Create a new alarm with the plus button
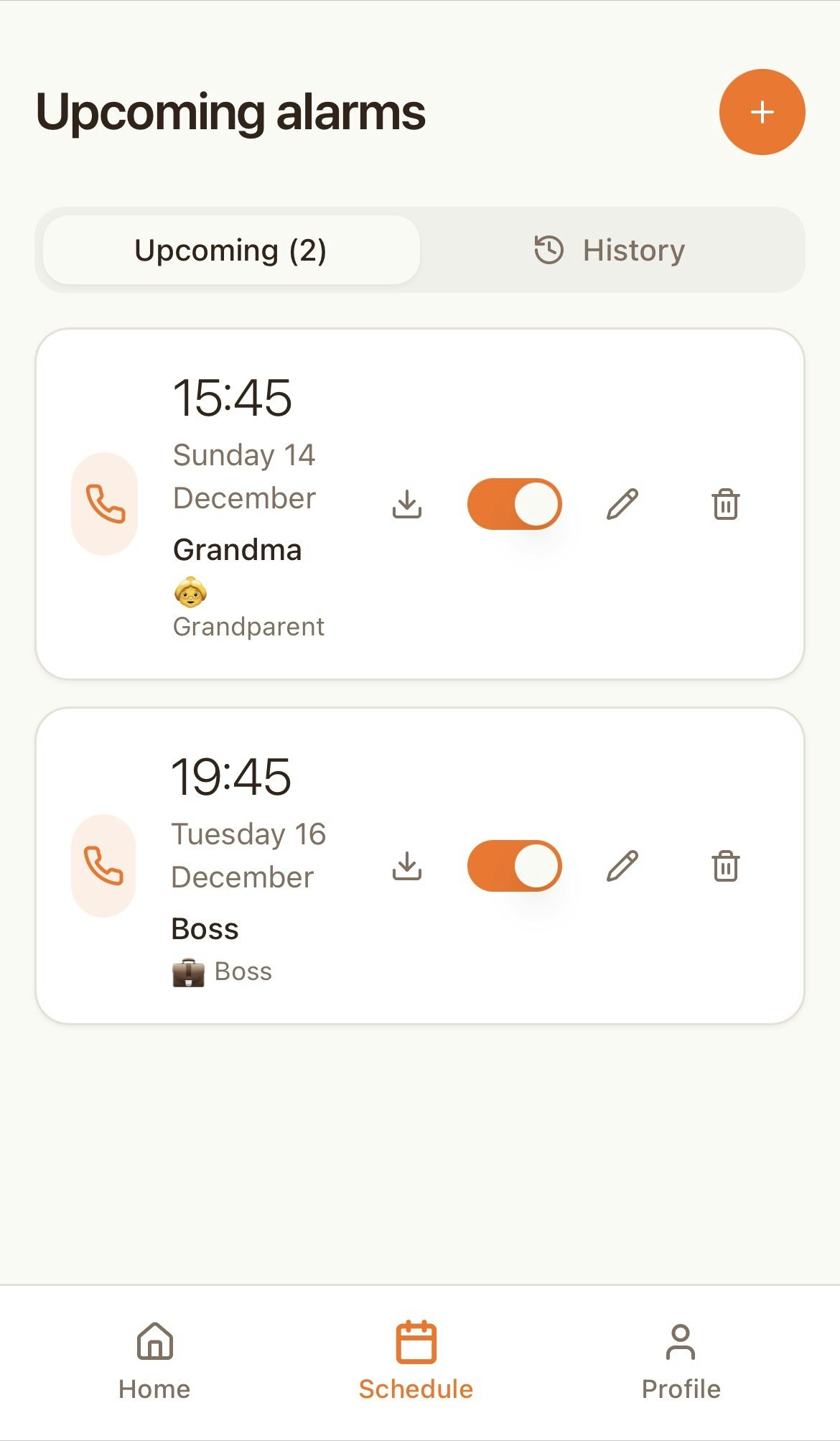This screenshot has width=840, height=1441. coord(762,112)
